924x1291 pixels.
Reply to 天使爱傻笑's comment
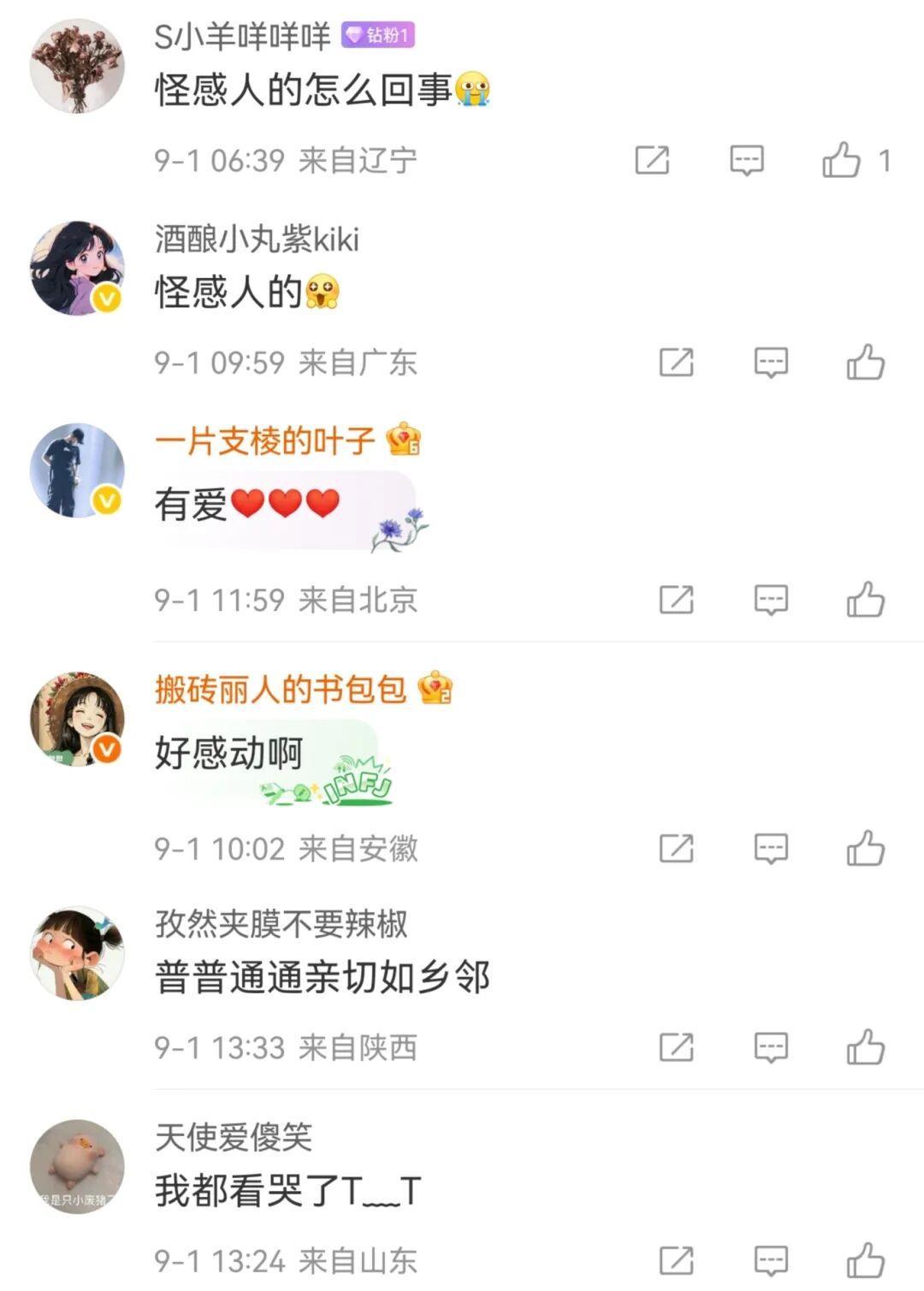(x=770, y=1260)
